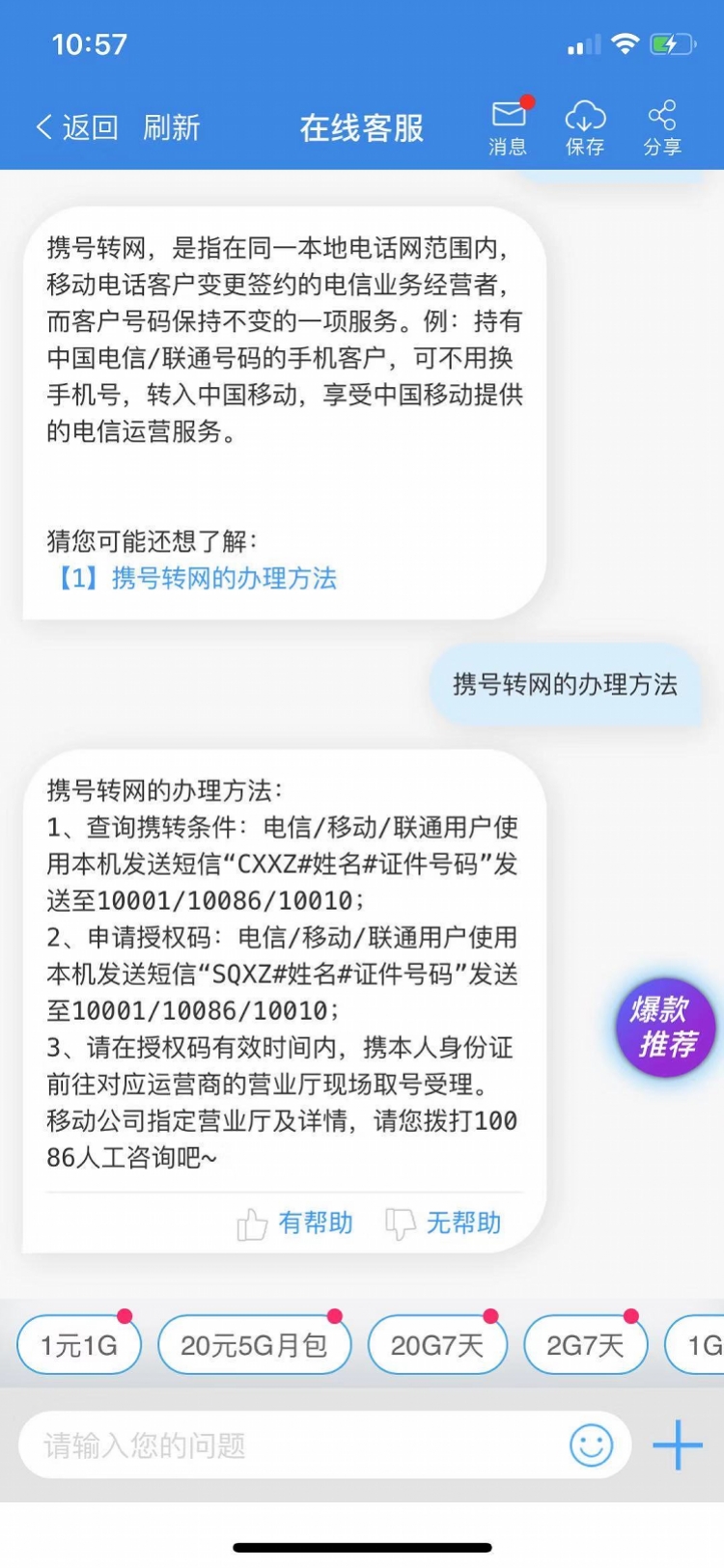The image size is (724, 1568).
Task: Choose the 20元5G月包 chip
Action: (254, 1345)
